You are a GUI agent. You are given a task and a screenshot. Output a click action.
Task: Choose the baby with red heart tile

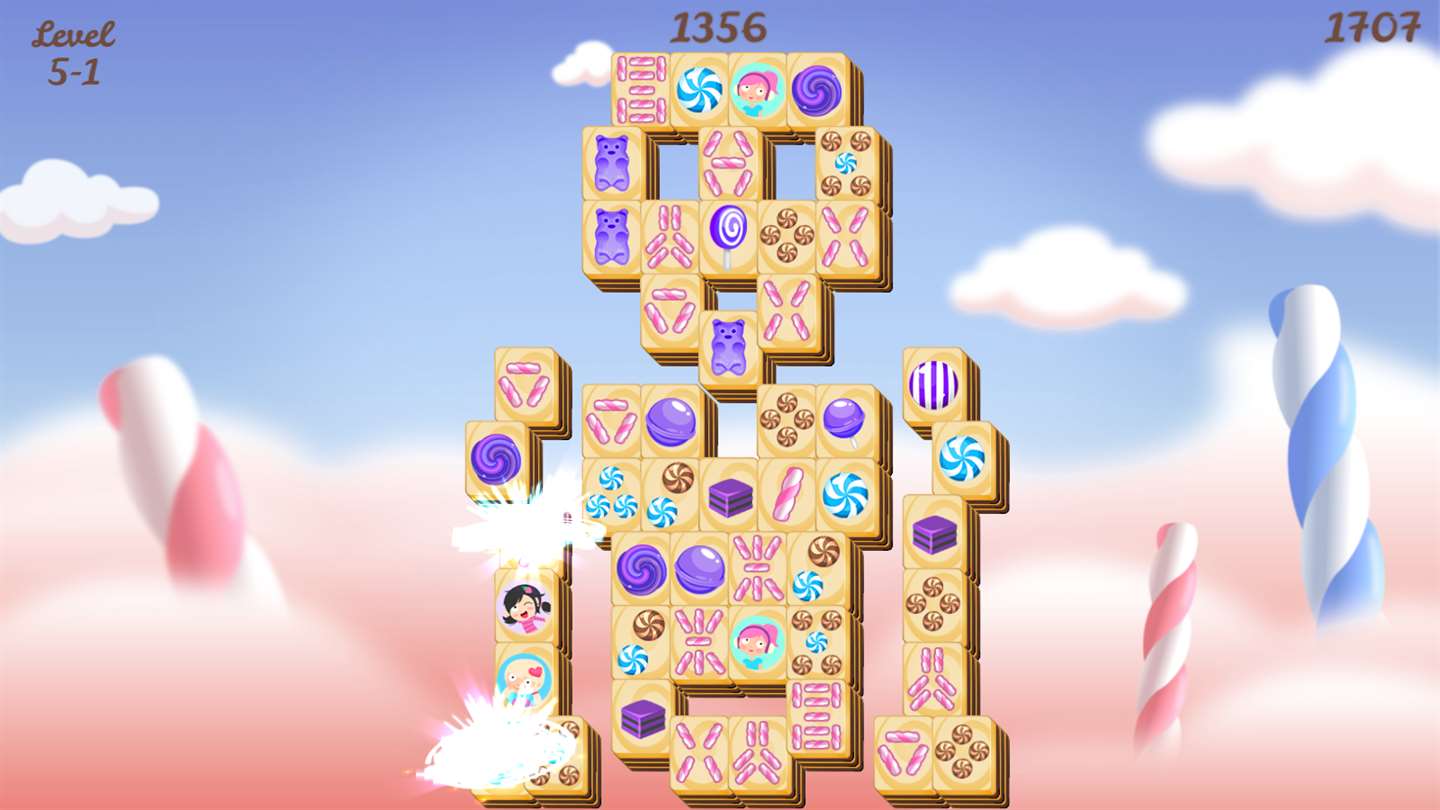(524, 680)
